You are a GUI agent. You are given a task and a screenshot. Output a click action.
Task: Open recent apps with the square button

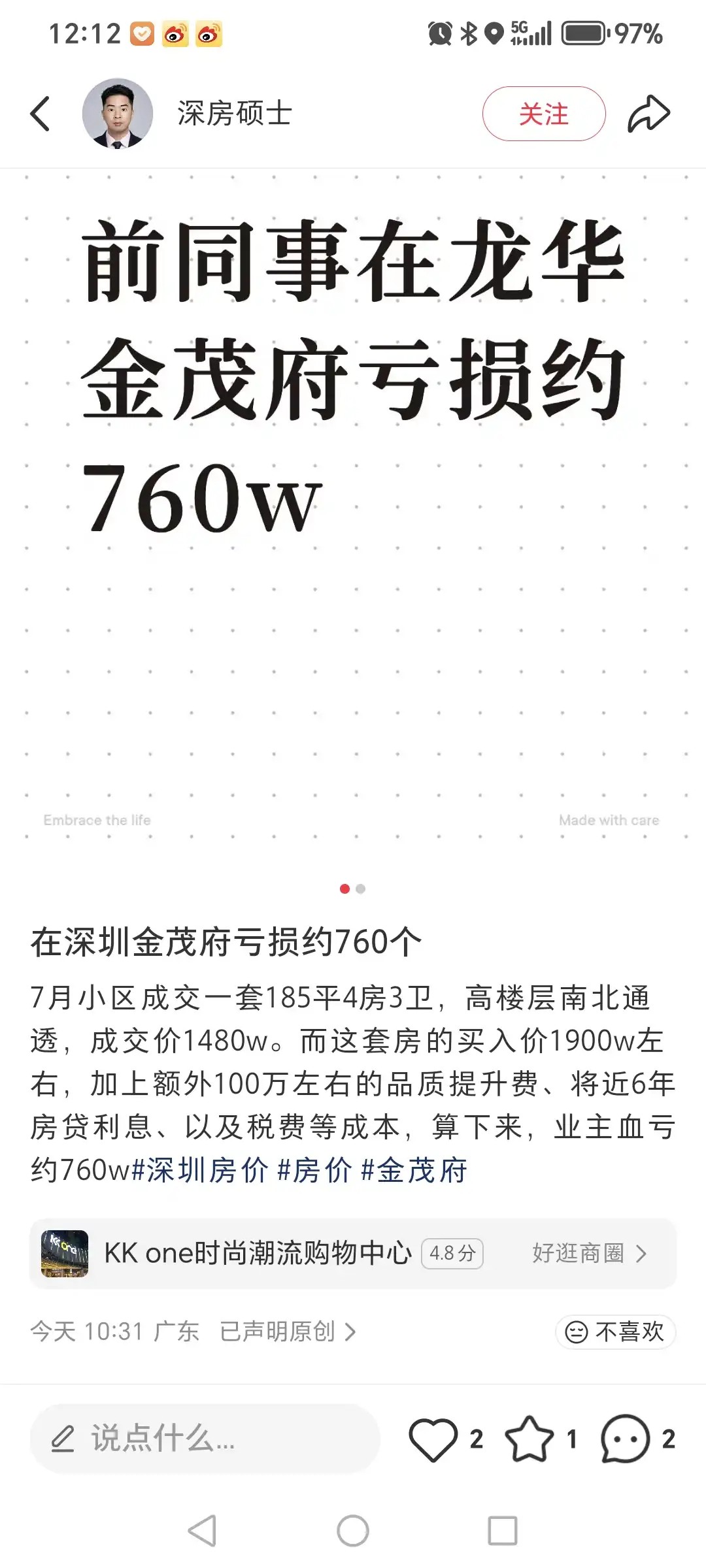click(x=503, y=1531)
